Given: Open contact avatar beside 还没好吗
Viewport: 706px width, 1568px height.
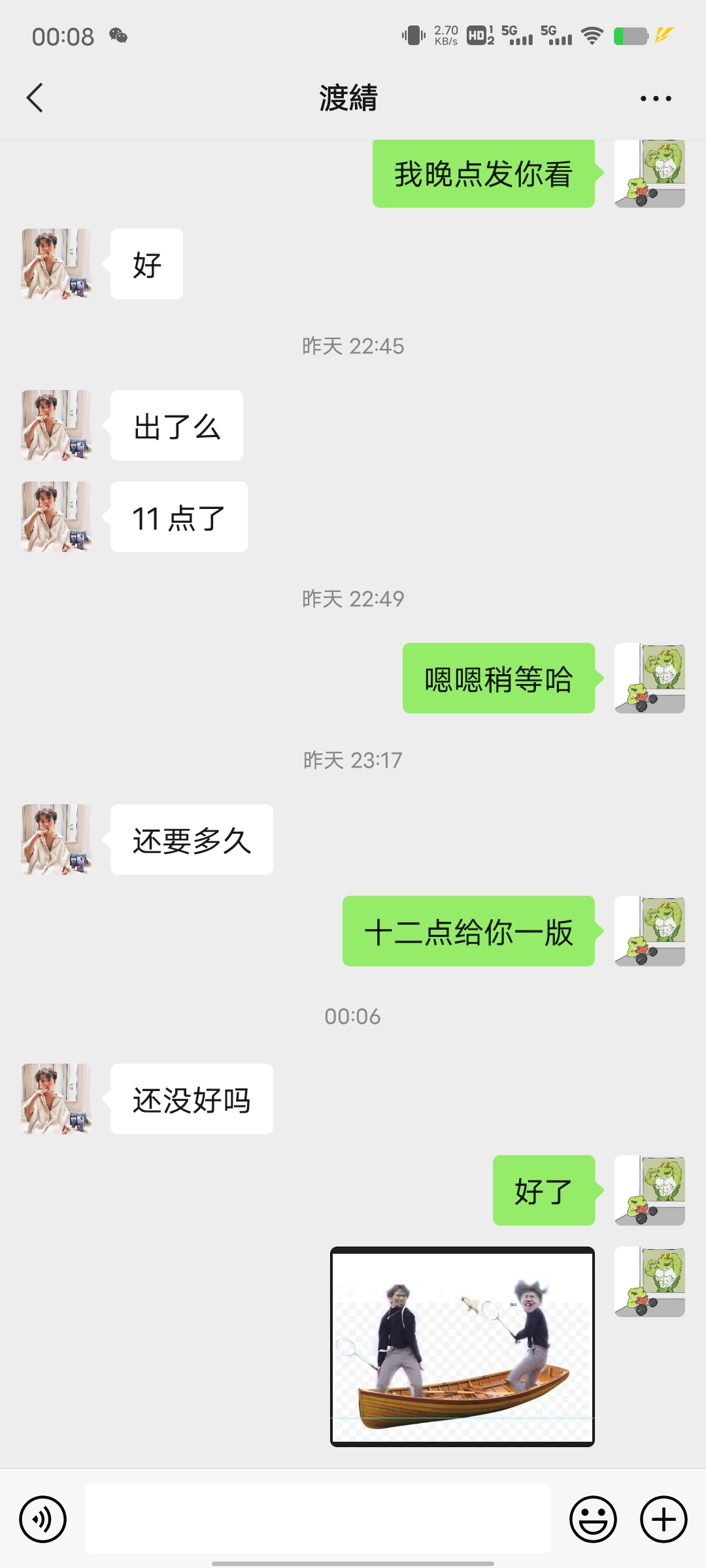Looking at the screenshot, I should (56, 1099).
